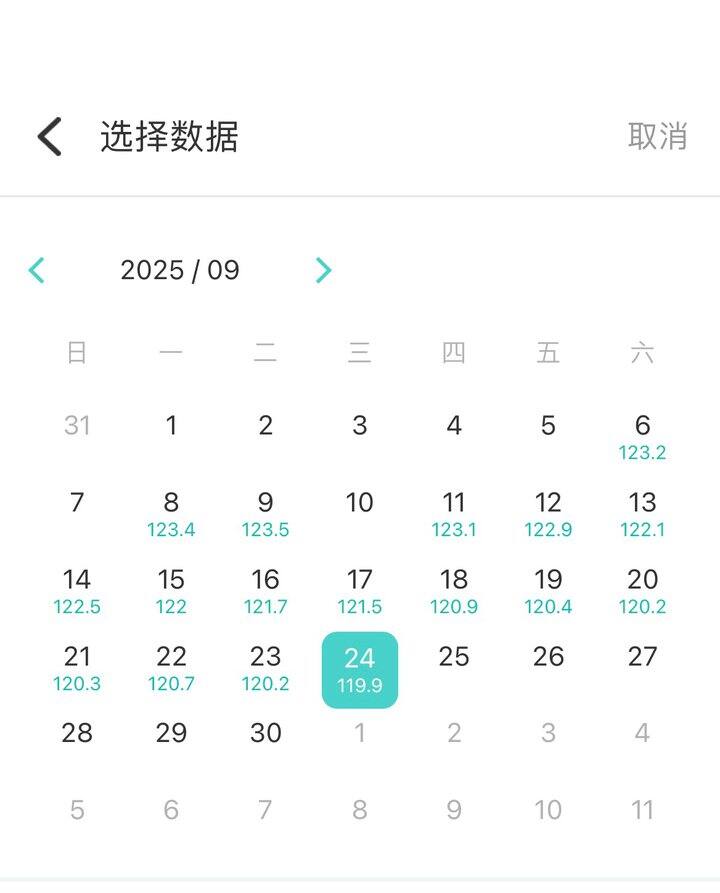
Task: Pick September 19 with 120.4
Action: click(x=548, y=590)
